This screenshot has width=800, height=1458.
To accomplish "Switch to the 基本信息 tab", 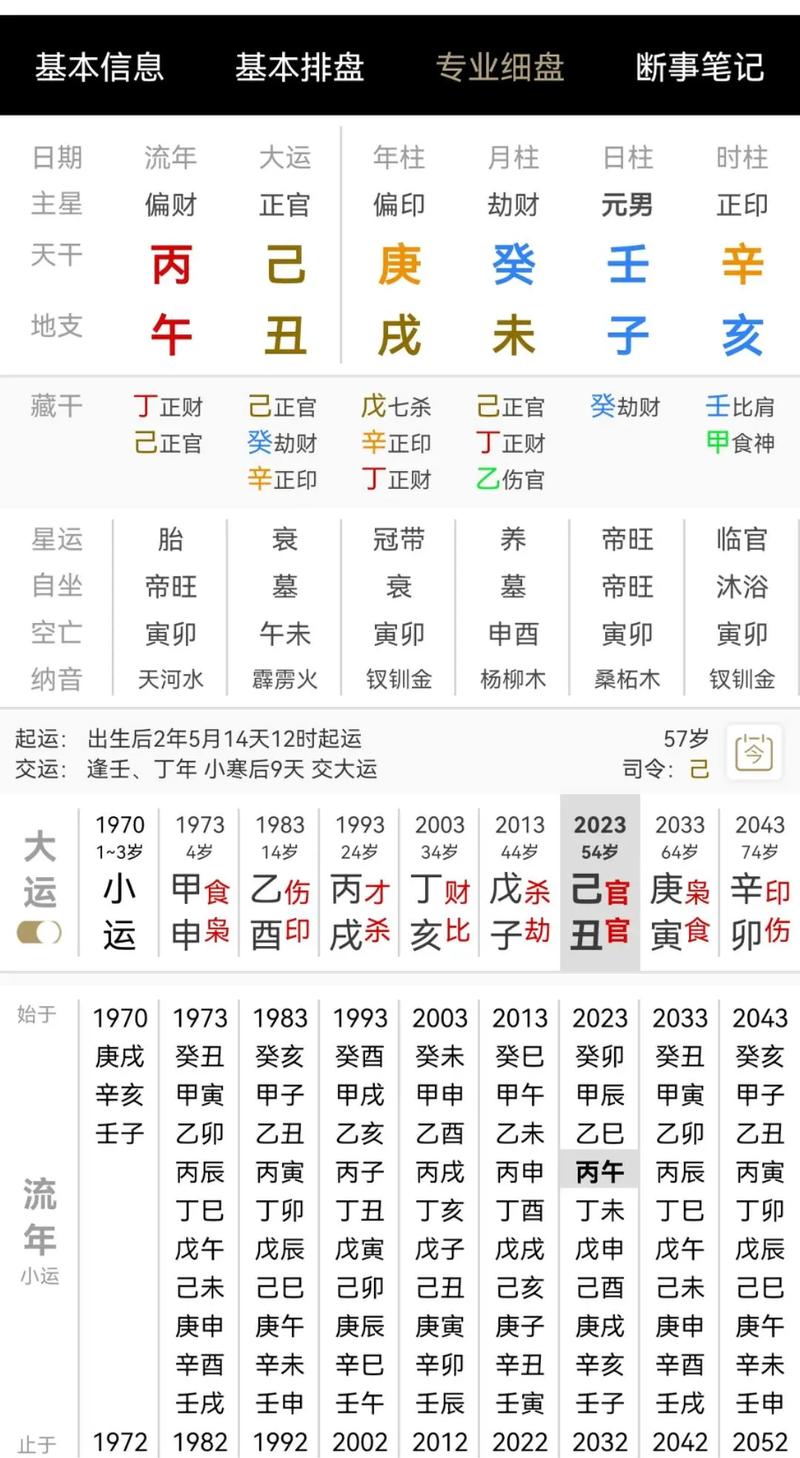I will point(100,67).
